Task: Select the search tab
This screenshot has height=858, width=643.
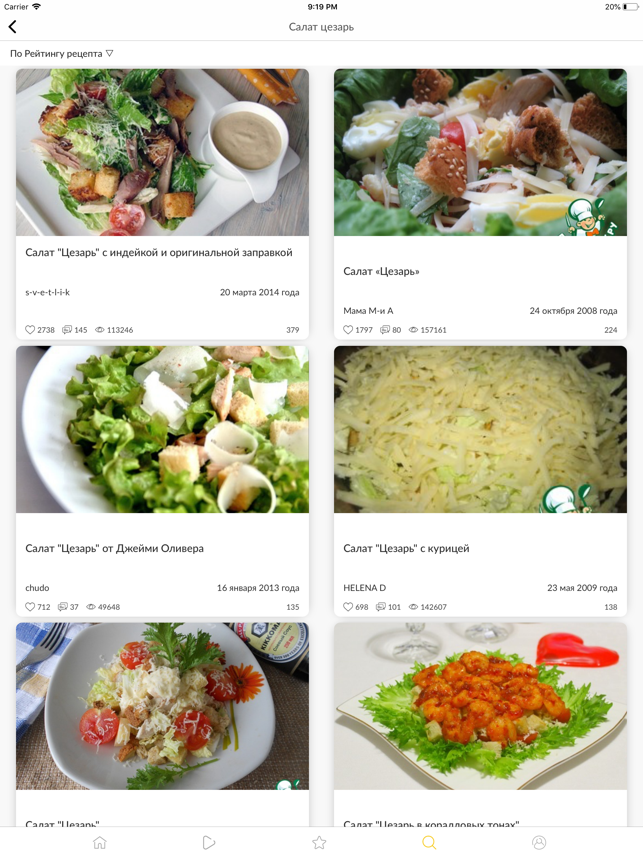Action: (x=429, y=843)
